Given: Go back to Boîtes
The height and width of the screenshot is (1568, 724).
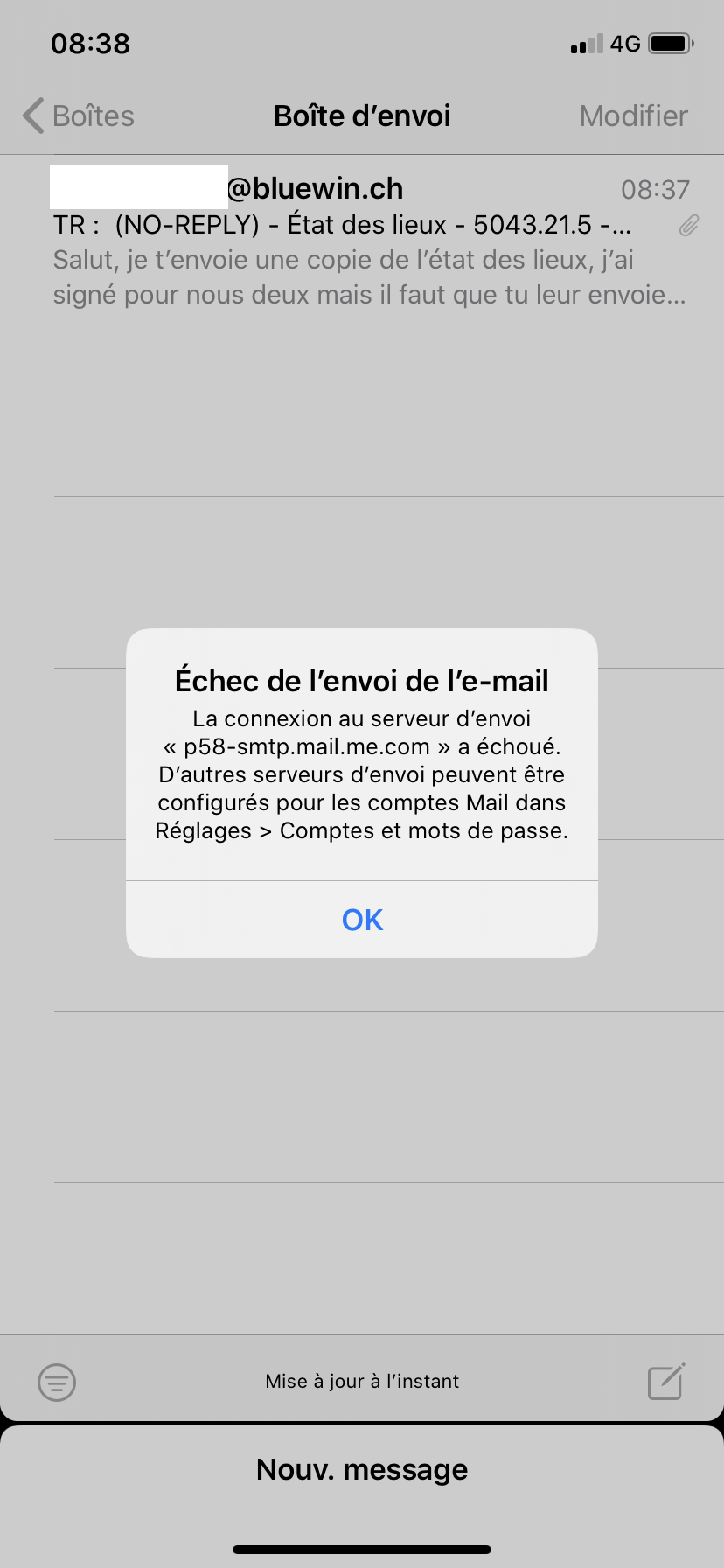Looking at the screenshot, I should coord(79,115).
